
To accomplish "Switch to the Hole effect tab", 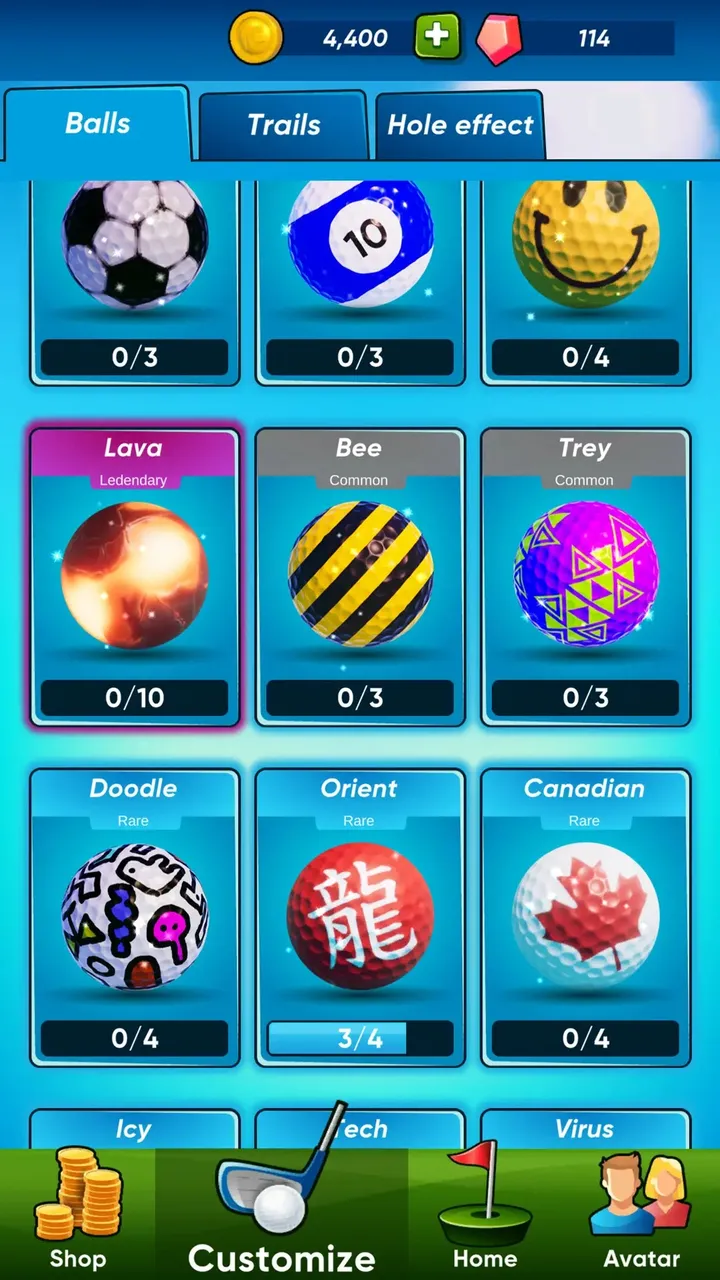I will [x=460, y=125].
